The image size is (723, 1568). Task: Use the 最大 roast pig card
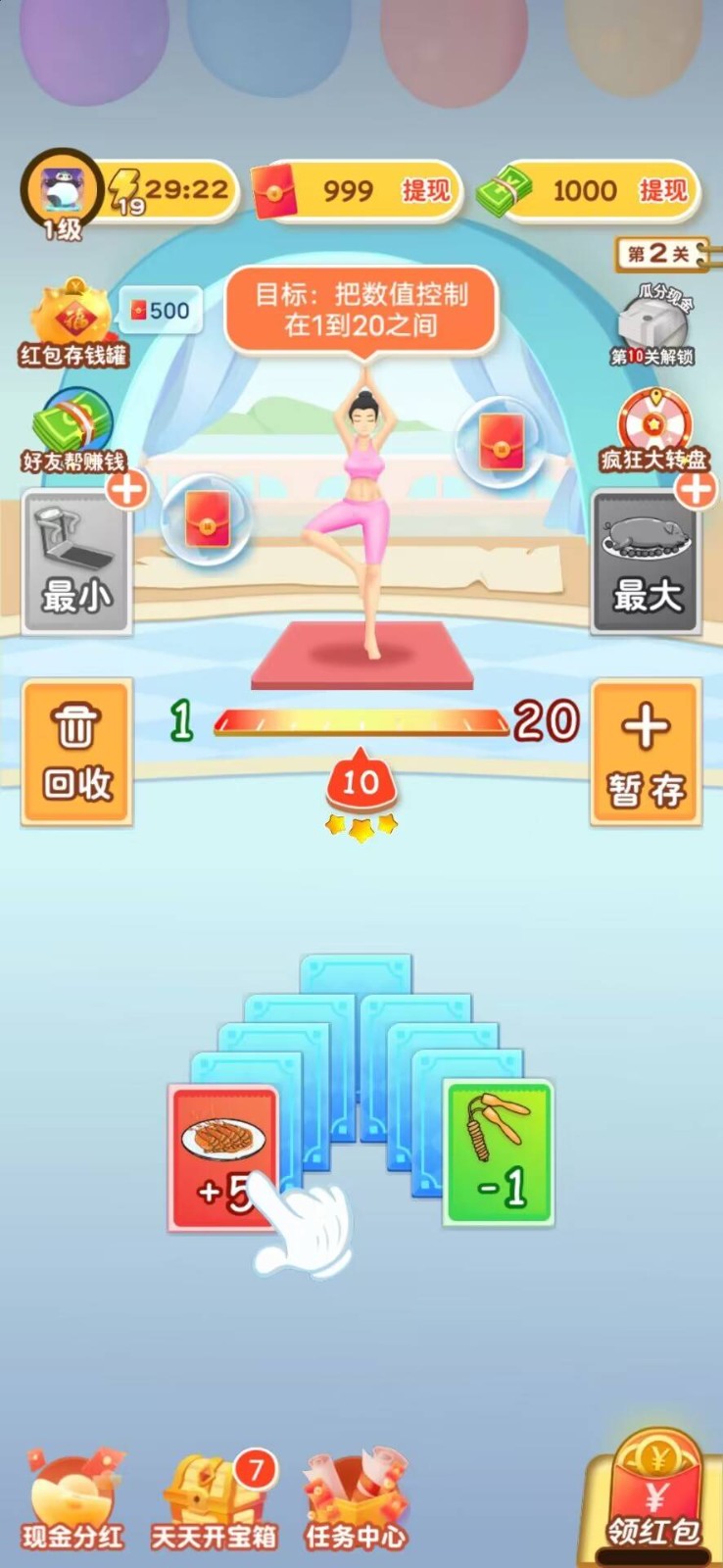[x=646, y=563]
